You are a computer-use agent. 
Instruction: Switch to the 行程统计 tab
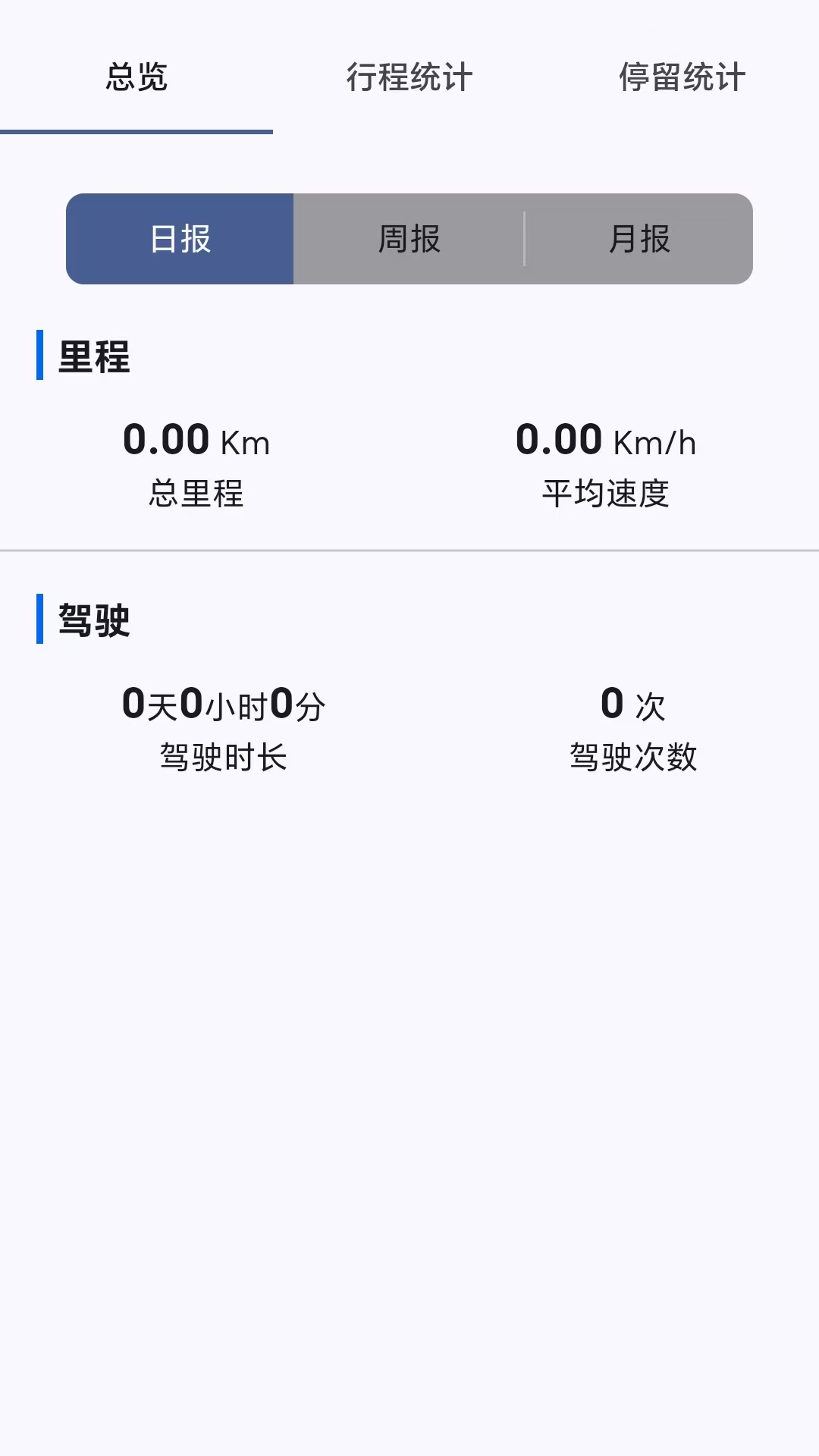point(410,77)
